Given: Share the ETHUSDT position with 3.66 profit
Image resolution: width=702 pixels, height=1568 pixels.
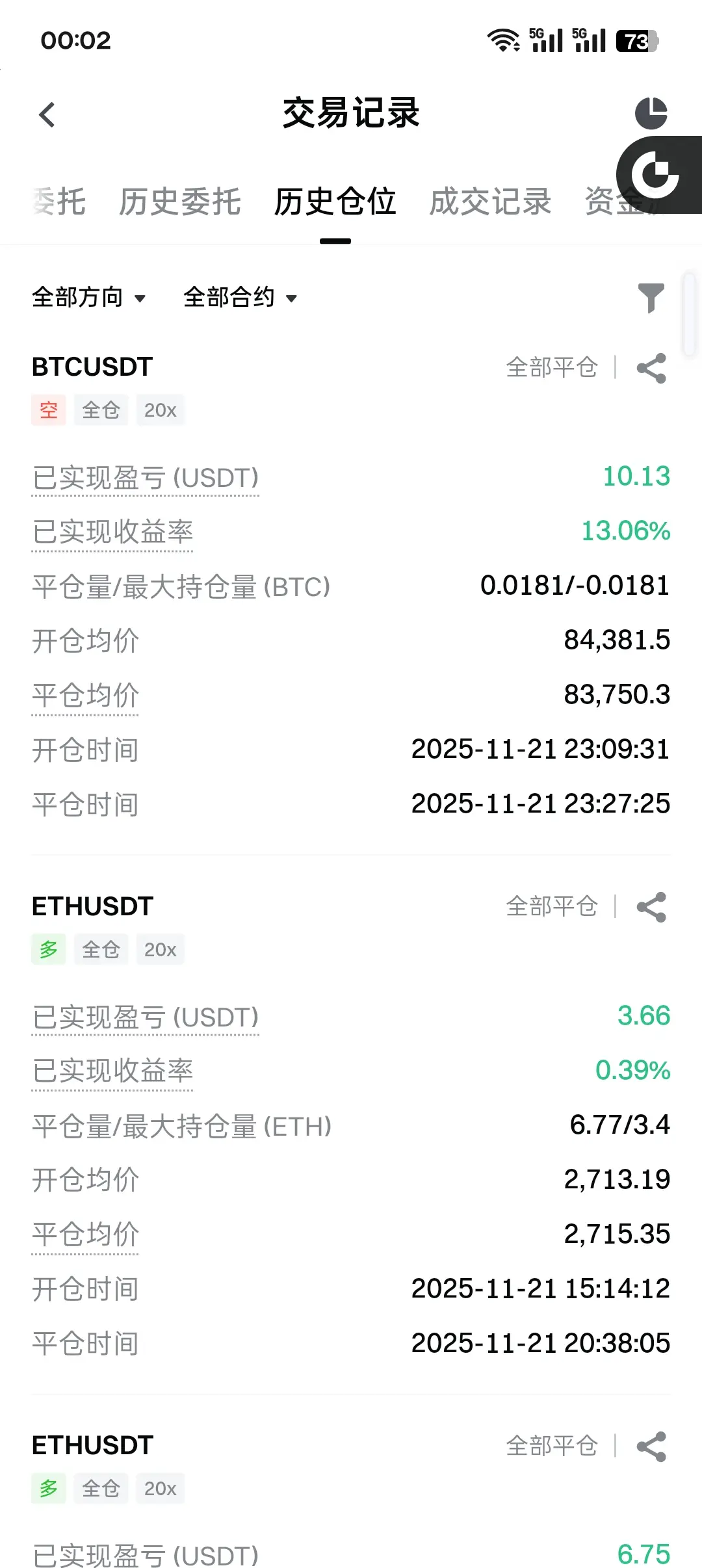Looking at the screenshot, I should 651,907.
